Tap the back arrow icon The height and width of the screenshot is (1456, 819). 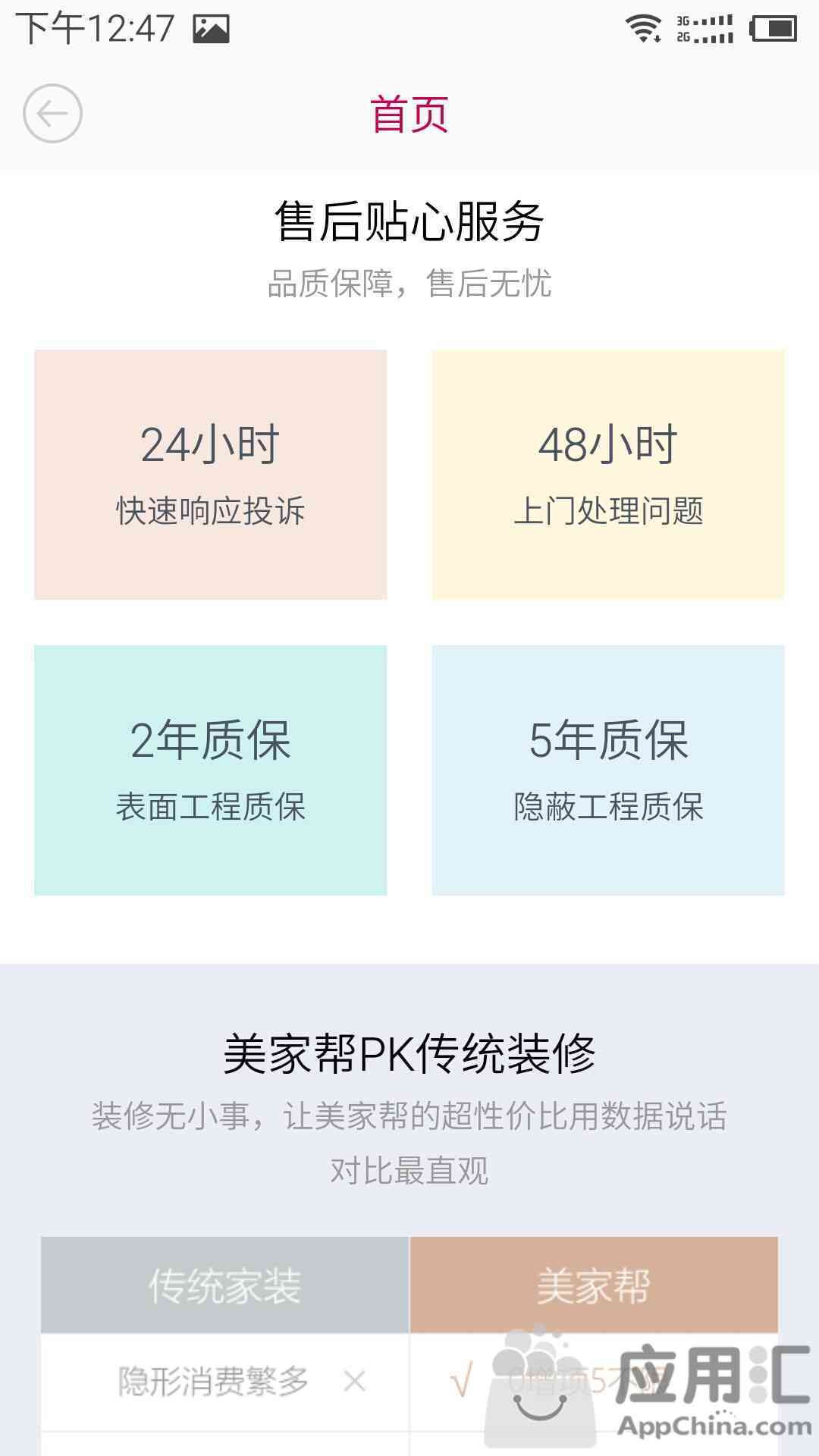click(52, 114)
